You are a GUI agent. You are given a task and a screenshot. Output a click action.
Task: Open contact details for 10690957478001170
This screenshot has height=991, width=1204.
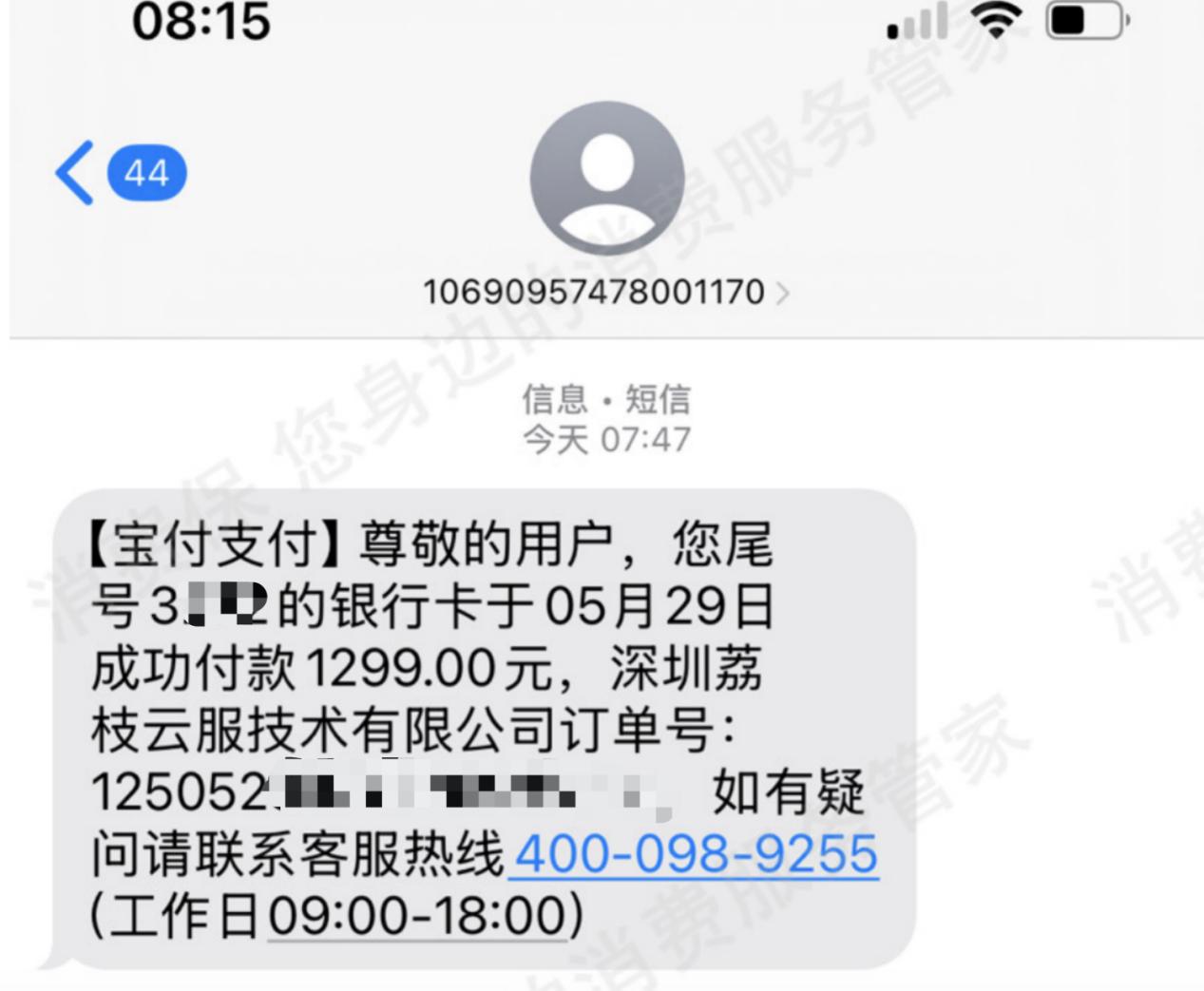click(604, 292)
